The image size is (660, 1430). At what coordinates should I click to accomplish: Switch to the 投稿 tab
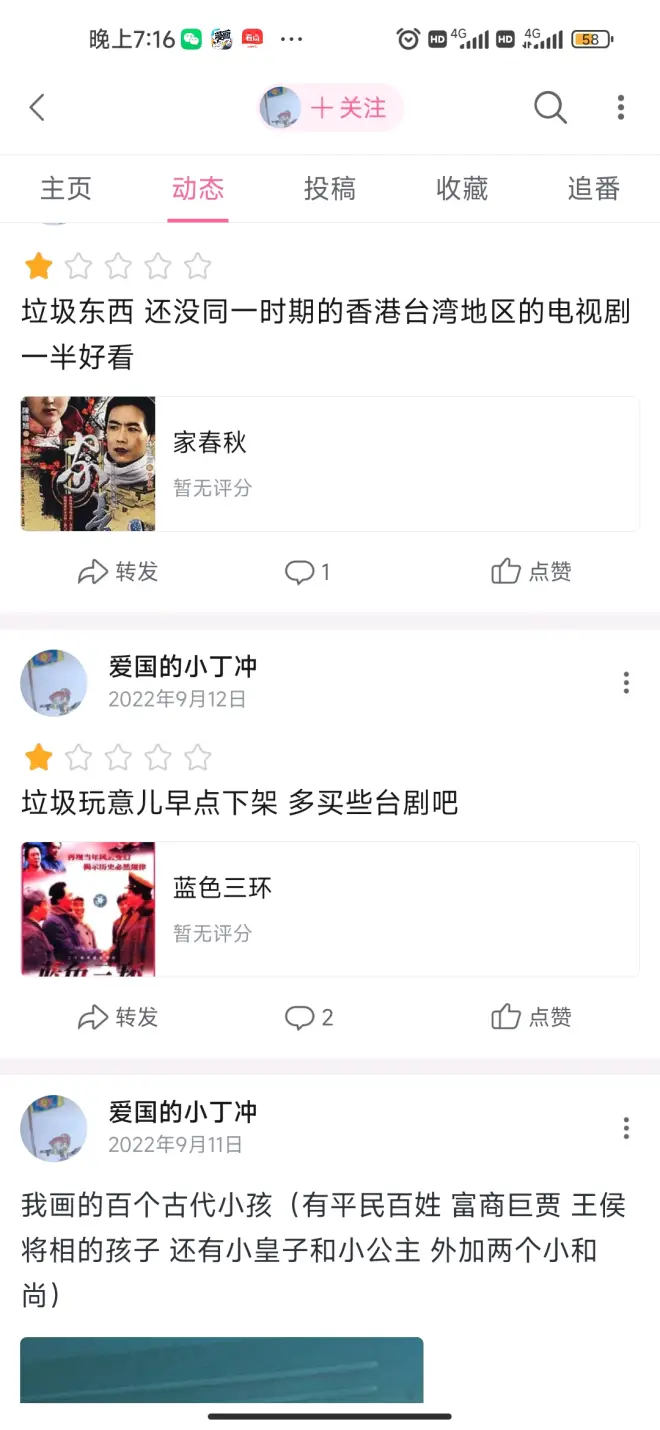tap(330, 189)
